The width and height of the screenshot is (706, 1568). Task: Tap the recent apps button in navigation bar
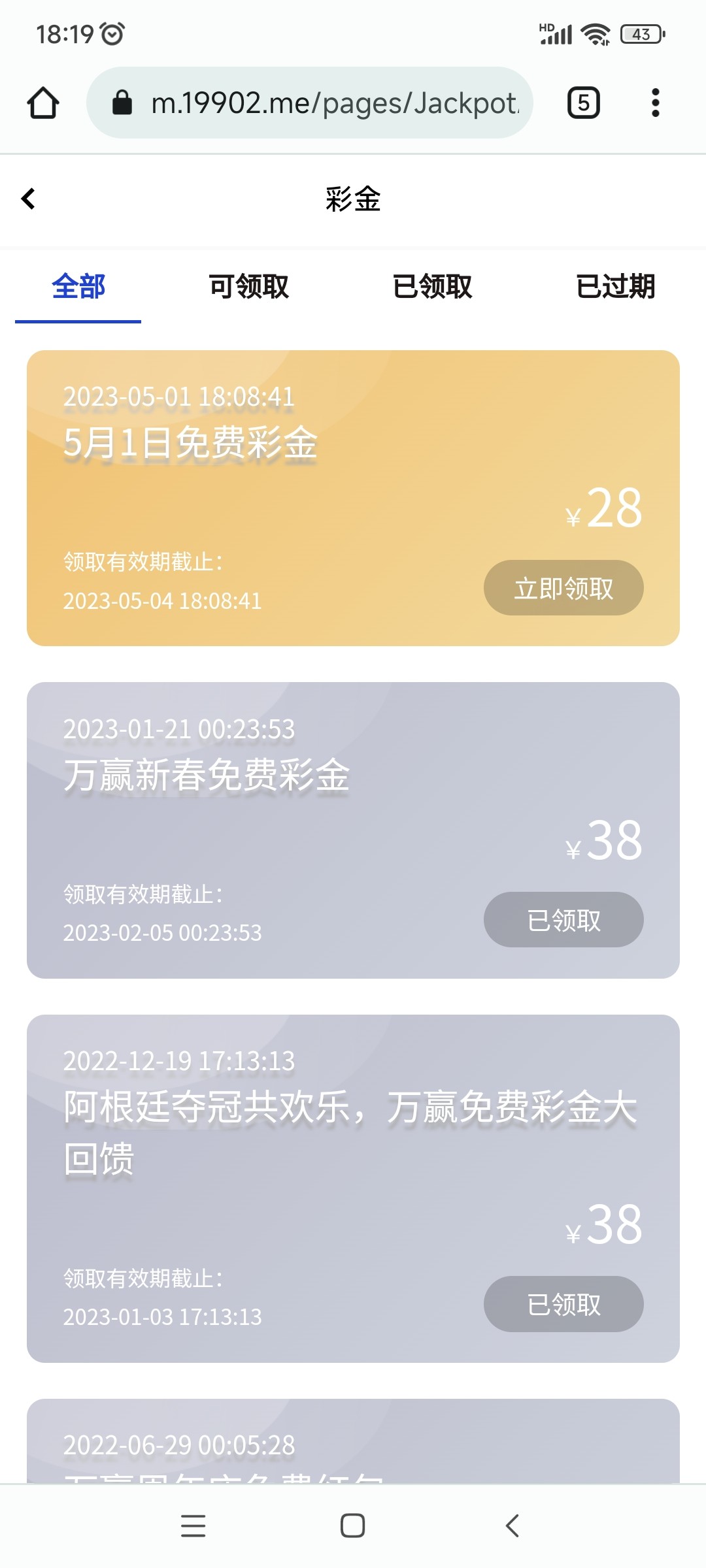[193, 1527]
